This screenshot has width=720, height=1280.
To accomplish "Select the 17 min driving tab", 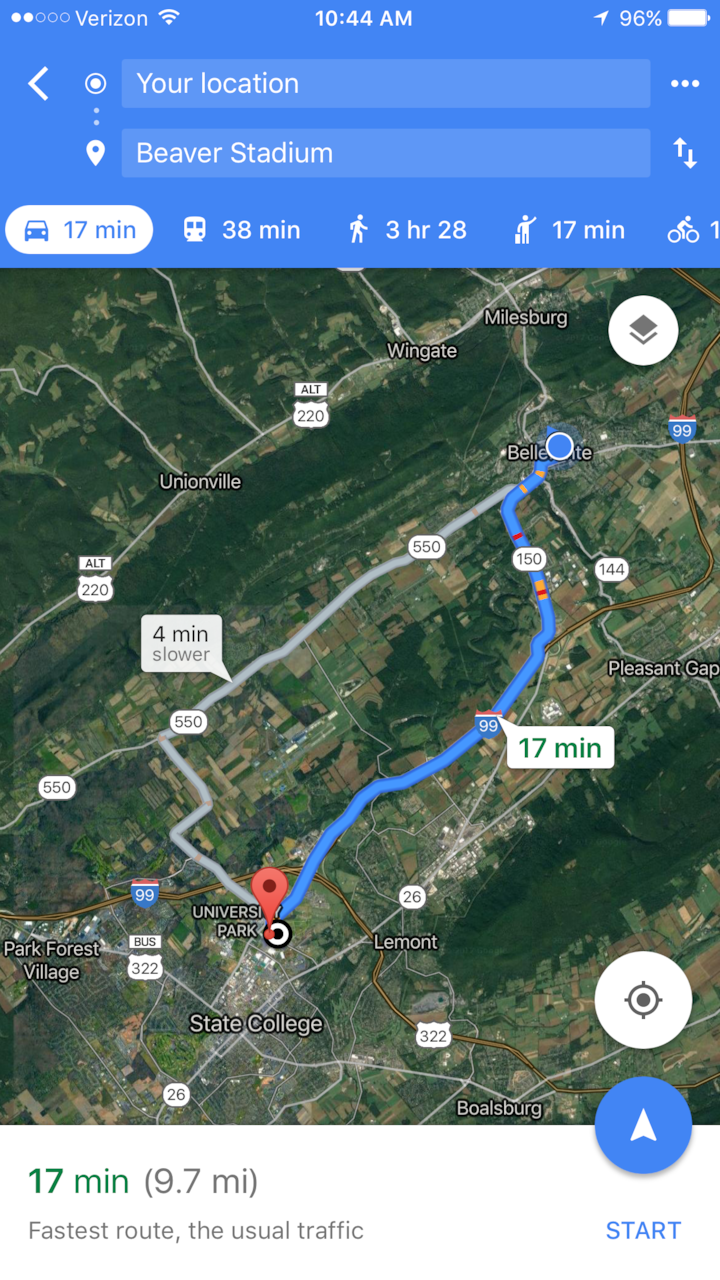I will [79, 230].
